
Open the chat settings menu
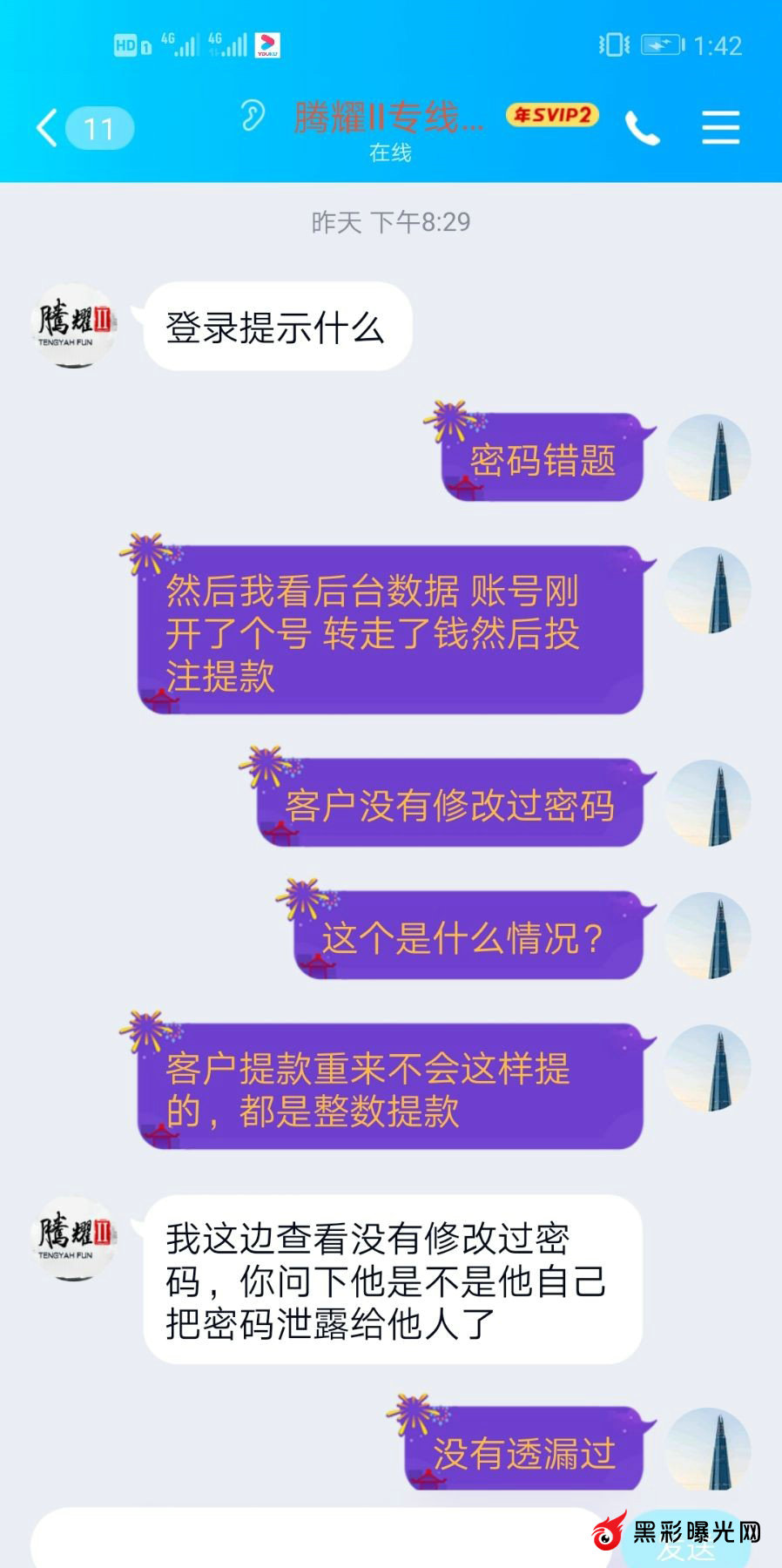tap(720, 129)
